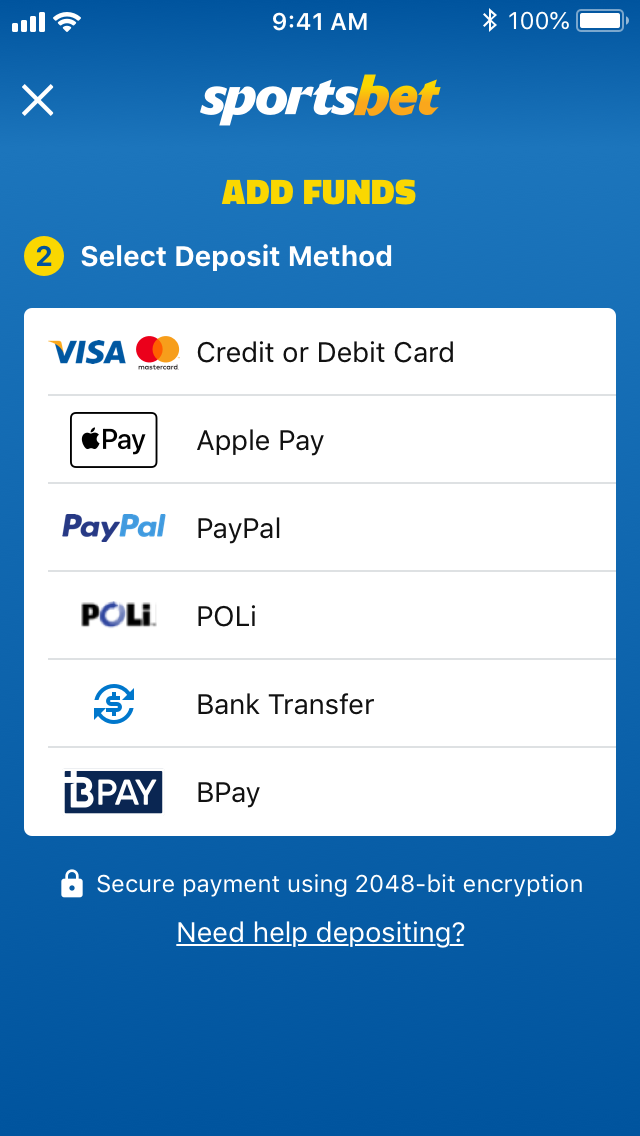640x1136 pixels.
Task: Select Credit or Debit Card deposit
Action: pyautogui.click(x=320, y=352)
